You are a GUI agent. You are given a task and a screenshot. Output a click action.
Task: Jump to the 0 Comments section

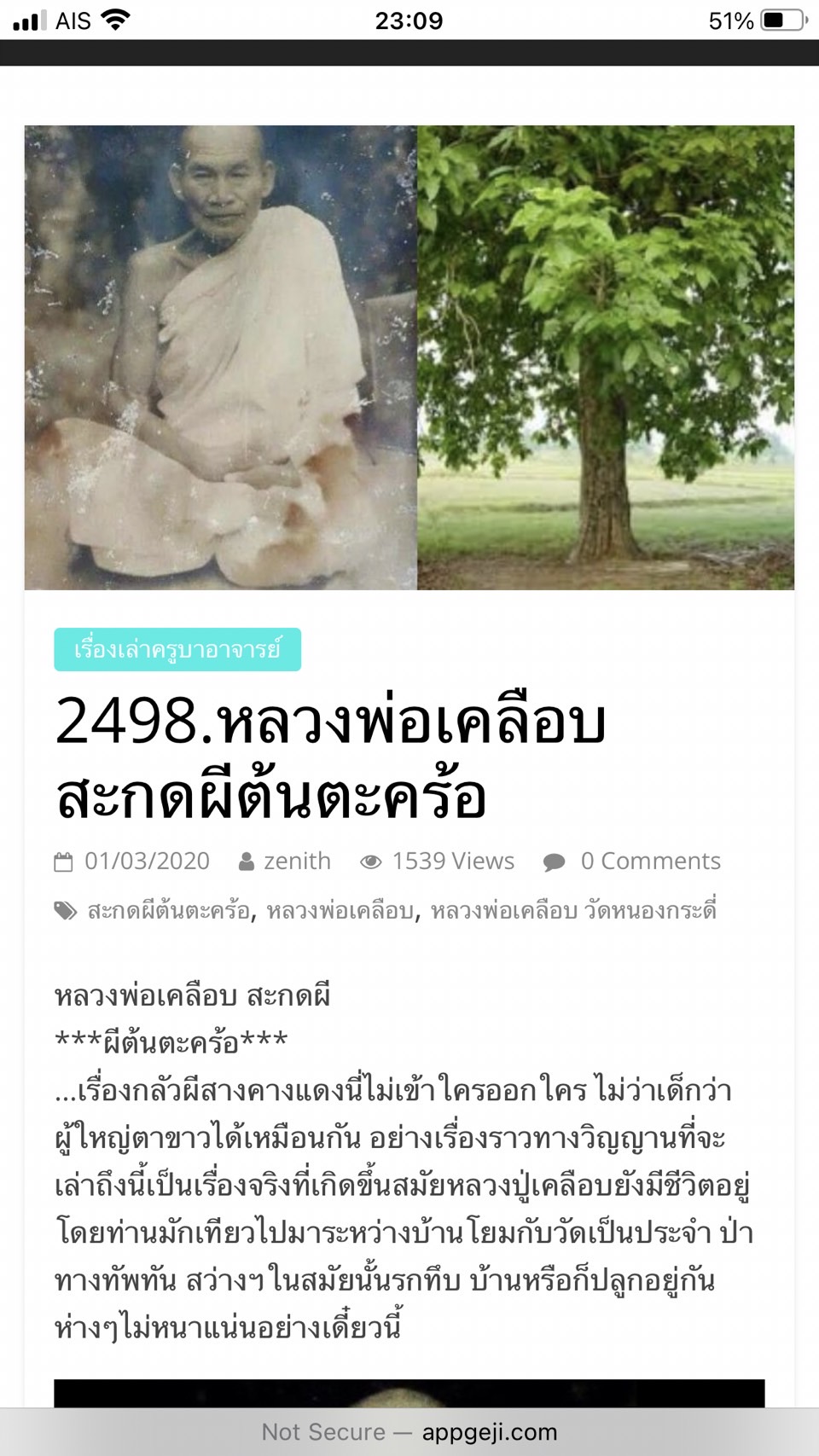tap(650, 861)
